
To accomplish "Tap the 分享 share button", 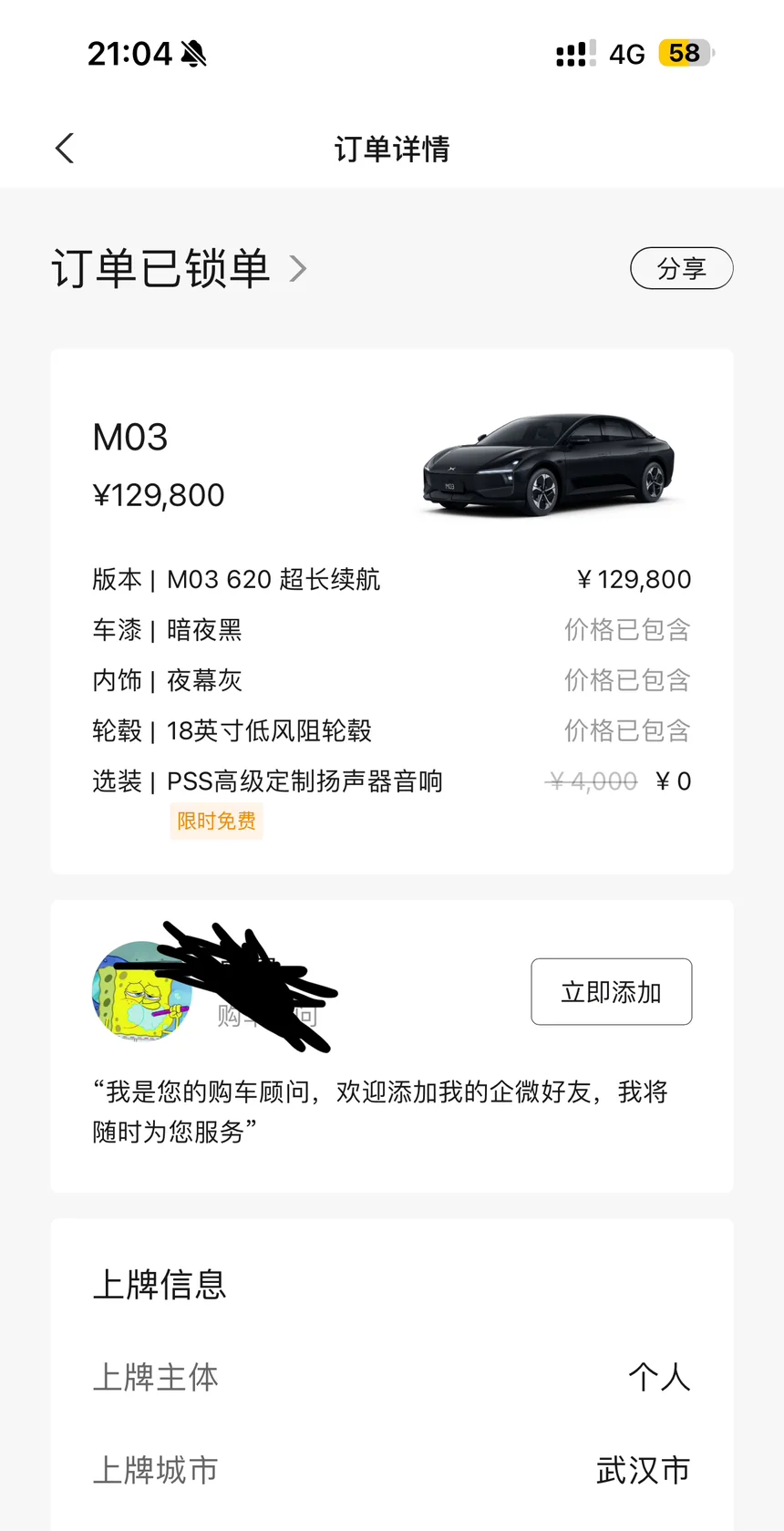I will (x=681, y=268).
